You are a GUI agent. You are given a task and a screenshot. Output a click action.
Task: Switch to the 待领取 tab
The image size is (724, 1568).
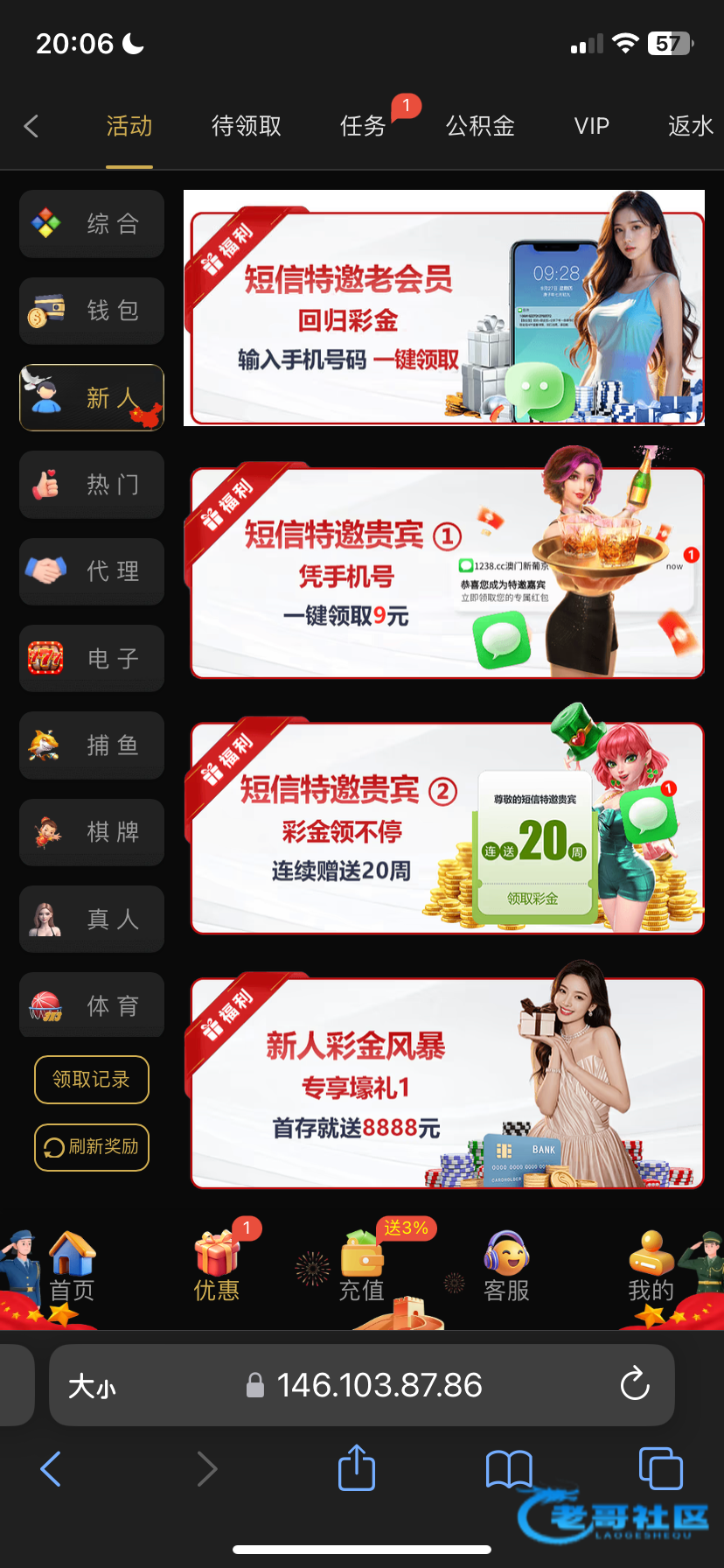click(247, 126)
